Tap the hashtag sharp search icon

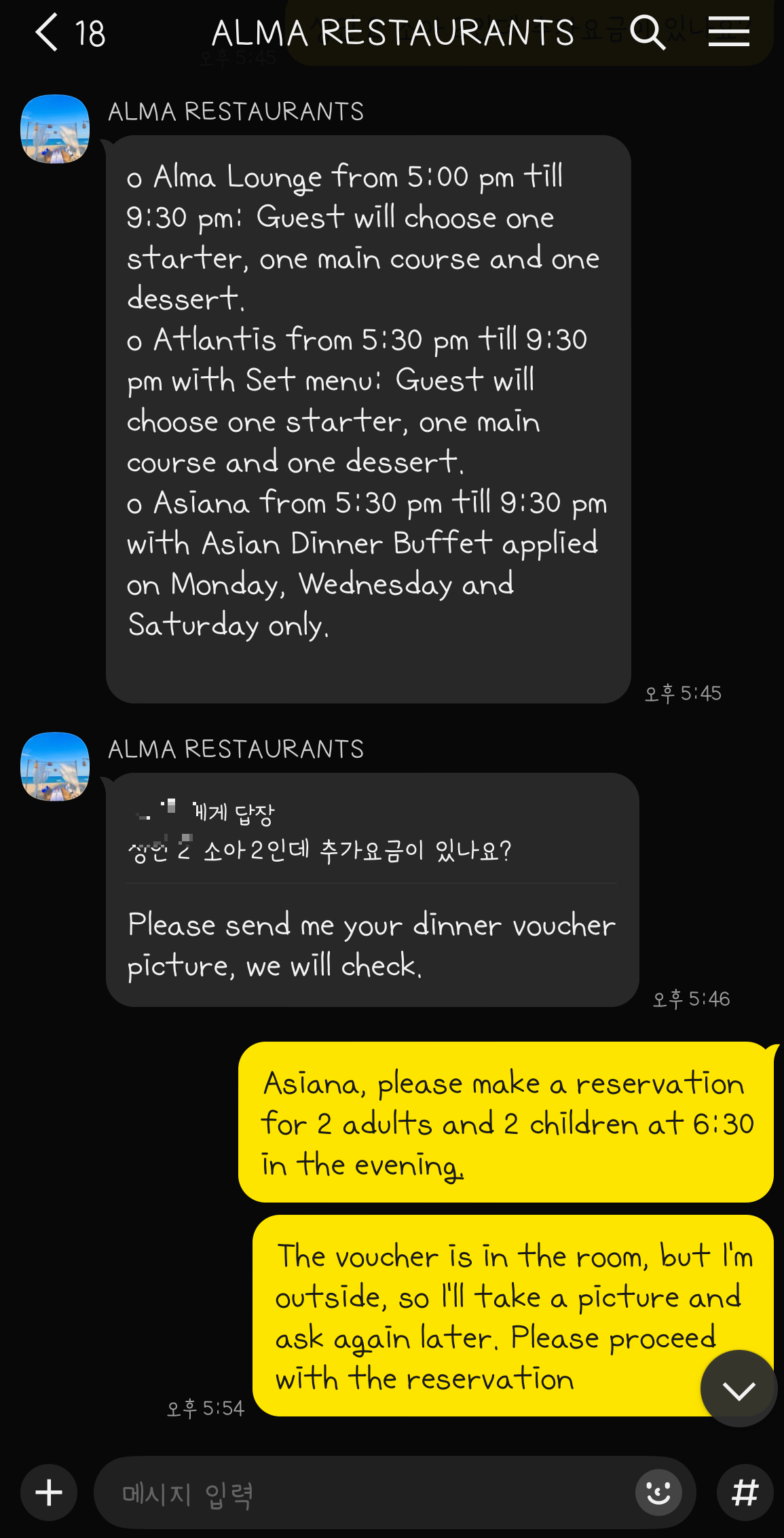745,1493
